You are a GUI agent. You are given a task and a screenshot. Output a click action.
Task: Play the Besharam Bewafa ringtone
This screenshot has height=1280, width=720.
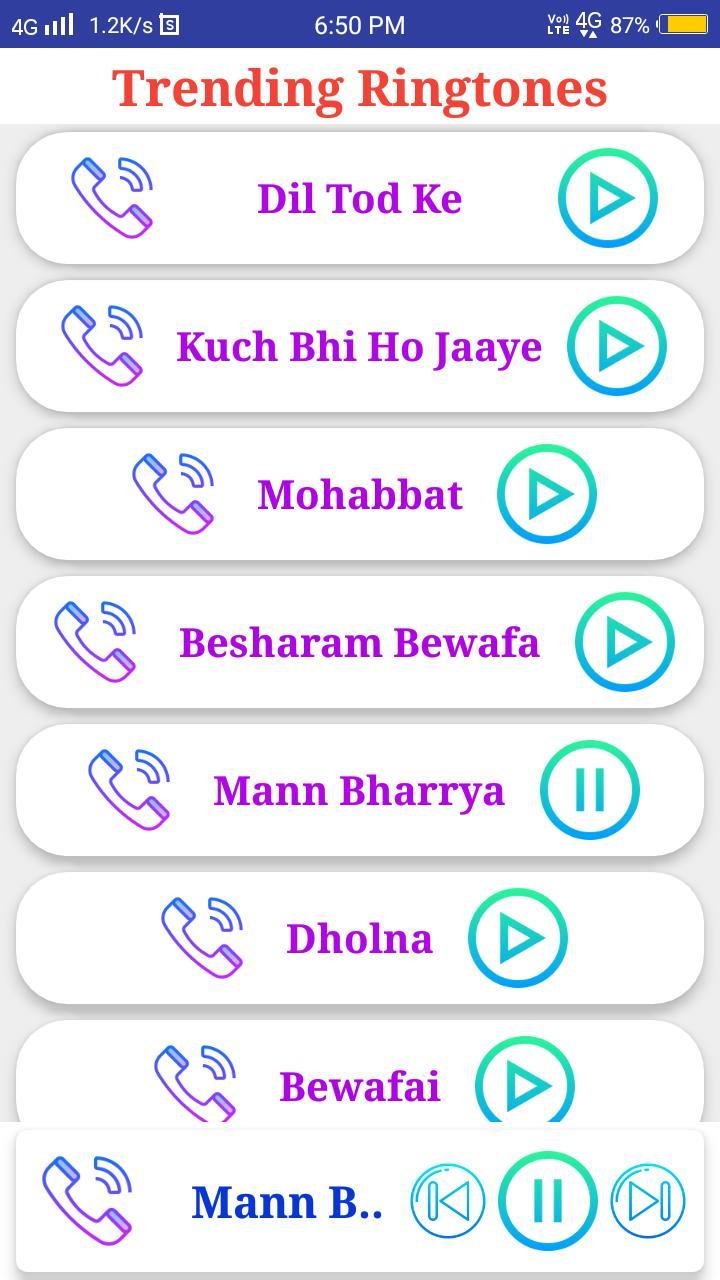pos(624,642)
